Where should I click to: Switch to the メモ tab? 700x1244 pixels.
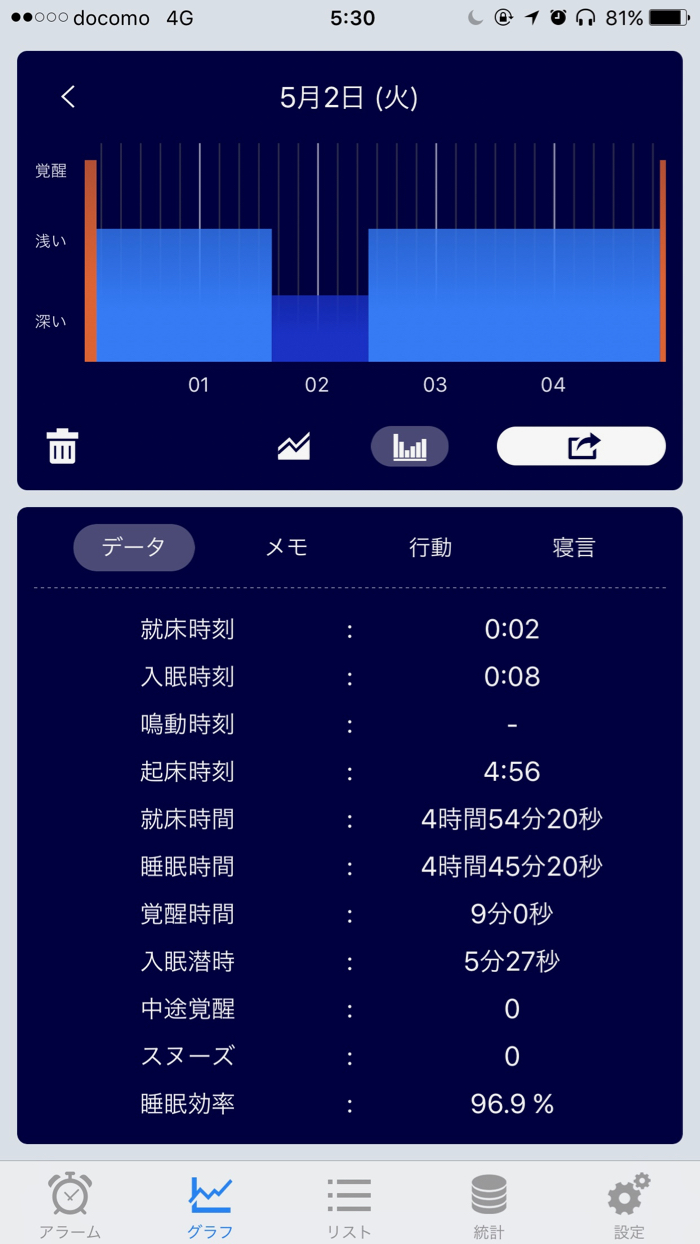287,547
